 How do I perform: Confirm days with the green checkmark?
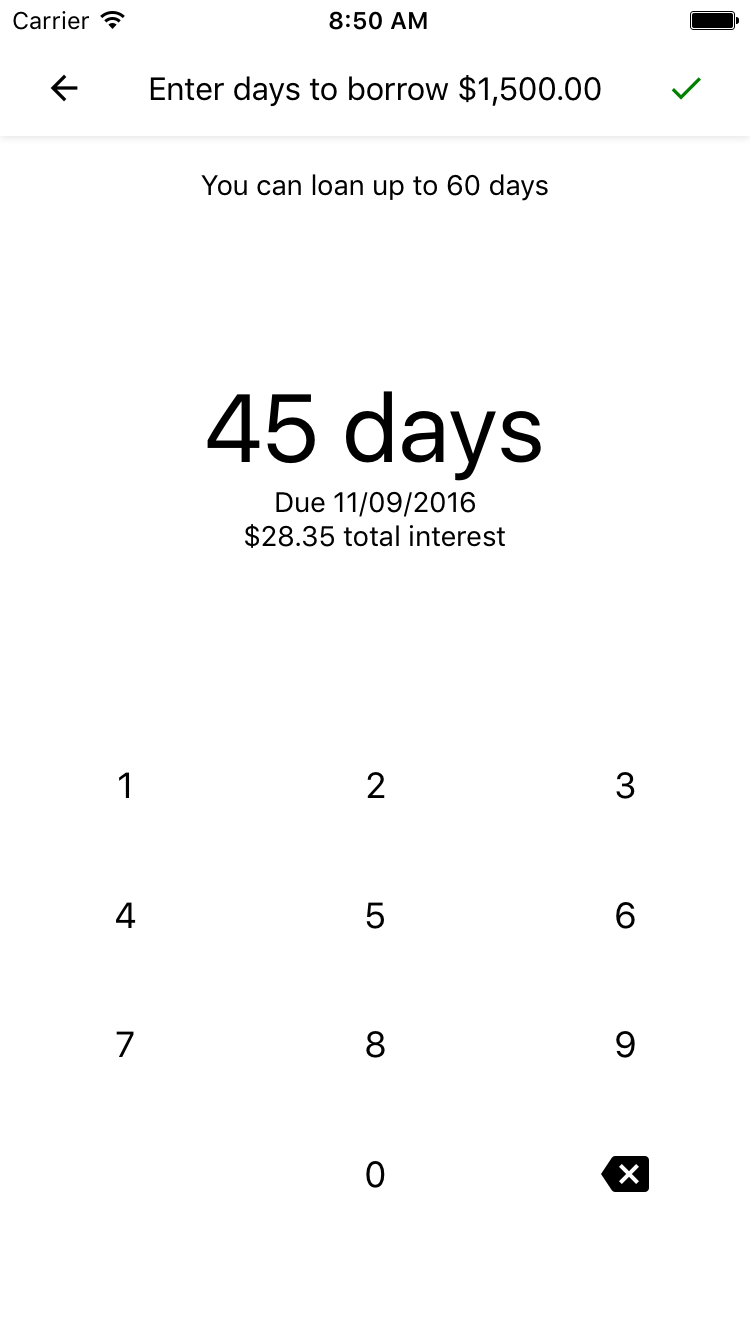686,89
